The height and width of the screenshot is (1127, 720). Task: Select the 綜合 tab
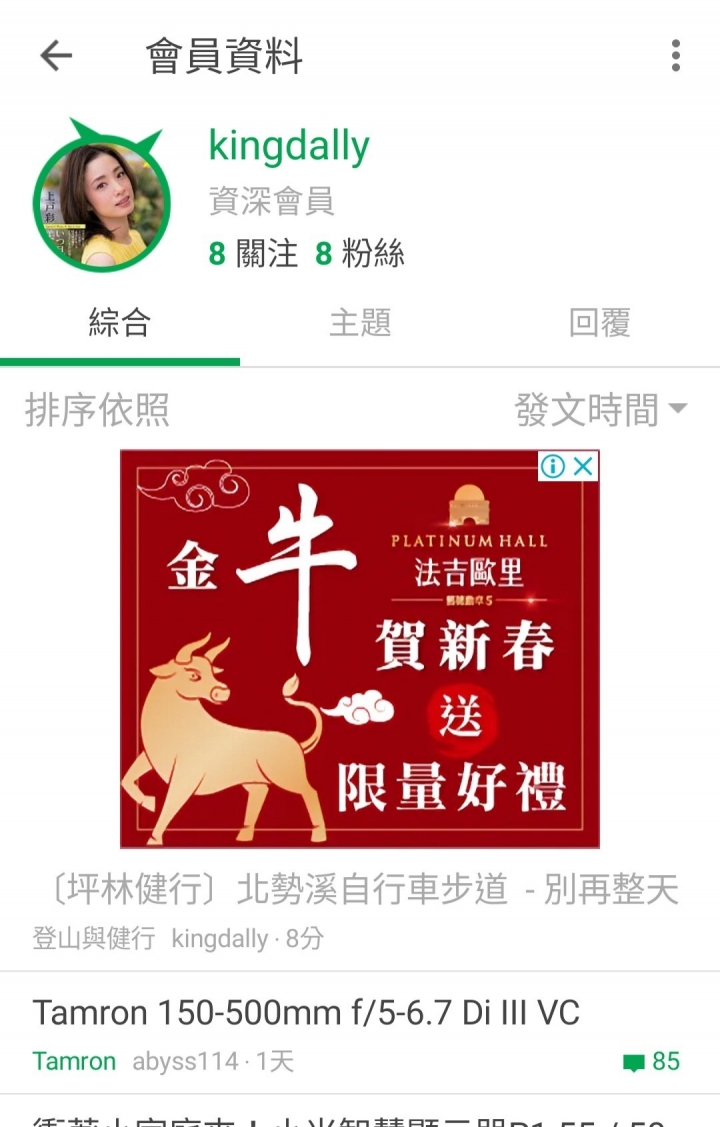[120, 323]
